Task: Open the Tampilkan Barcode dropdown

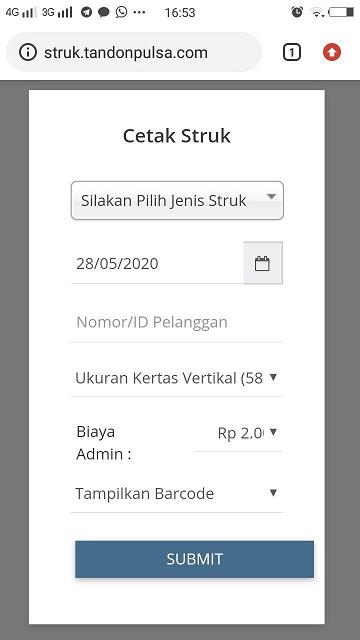Action: pos(177,493)
